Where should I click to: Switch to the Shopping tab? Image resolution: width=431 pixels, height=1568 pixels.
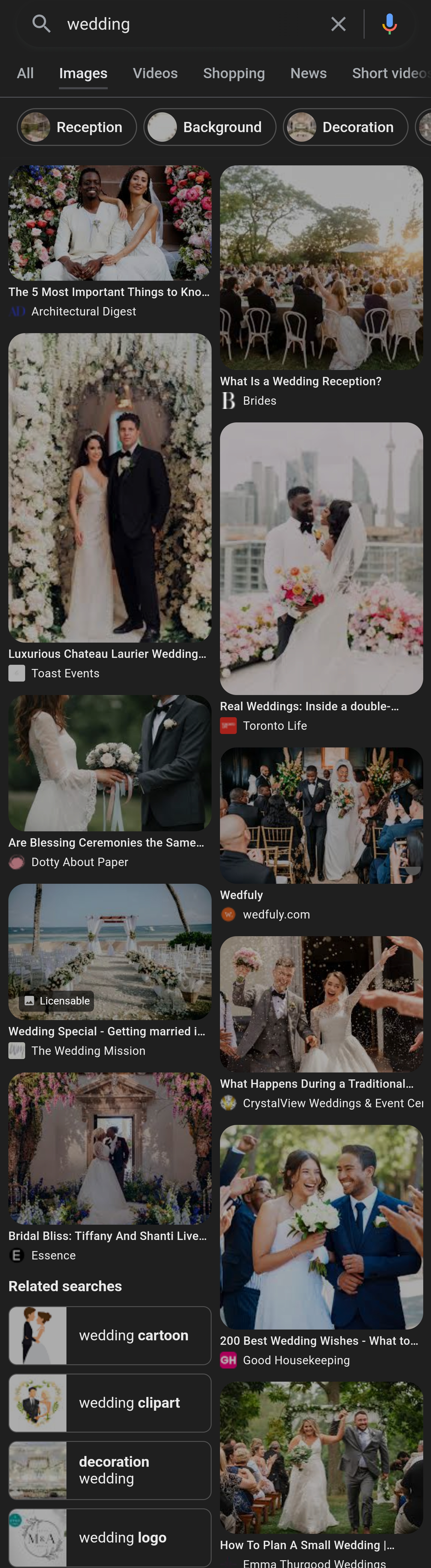click(233, 73)
